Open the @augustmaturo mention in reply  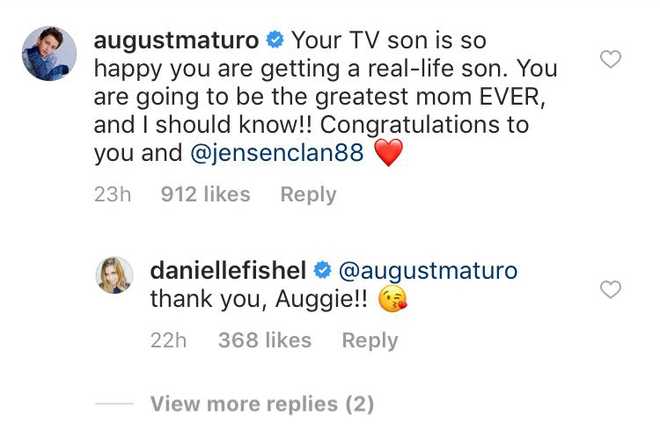[432, 271]
